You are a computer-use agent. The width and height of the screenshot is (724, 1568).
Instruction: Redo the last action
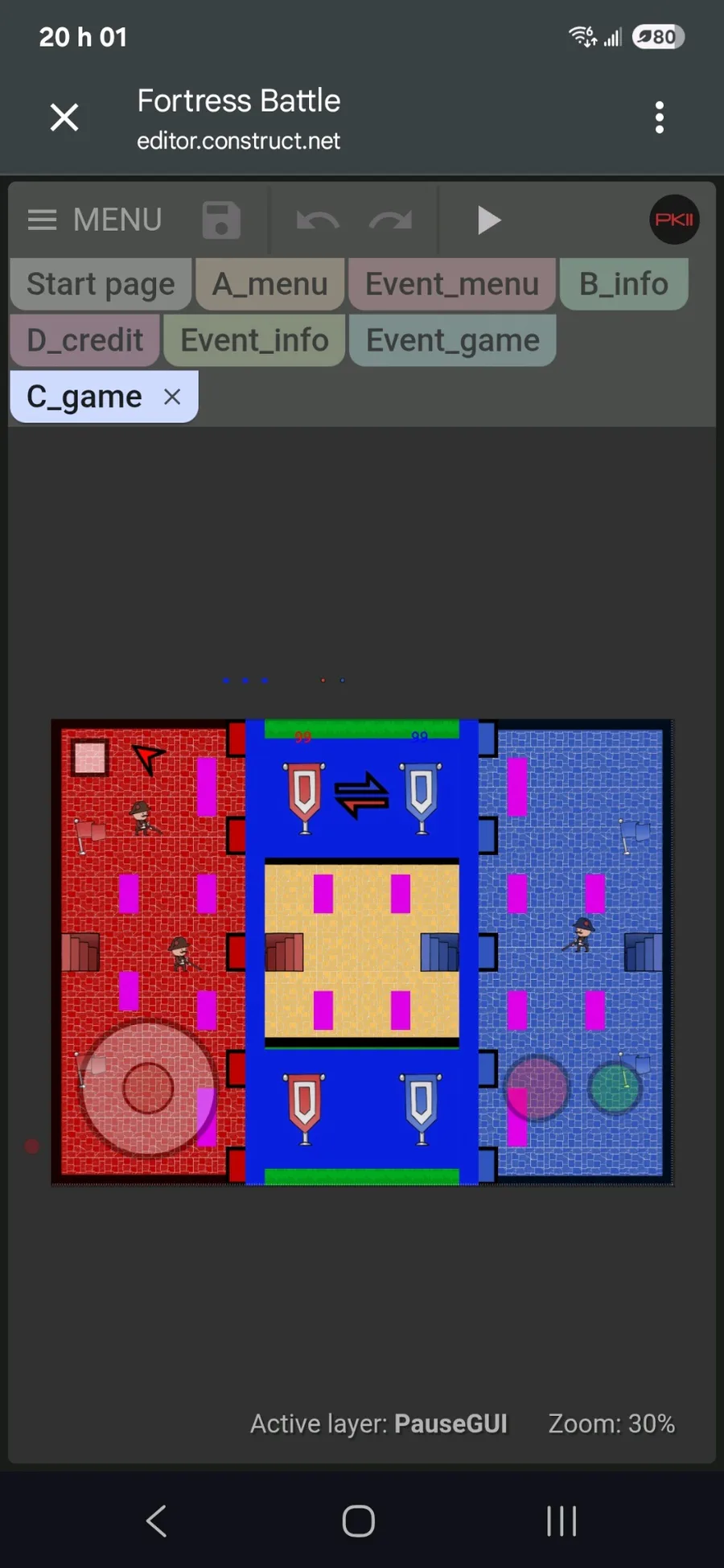(x=390, y=220)
